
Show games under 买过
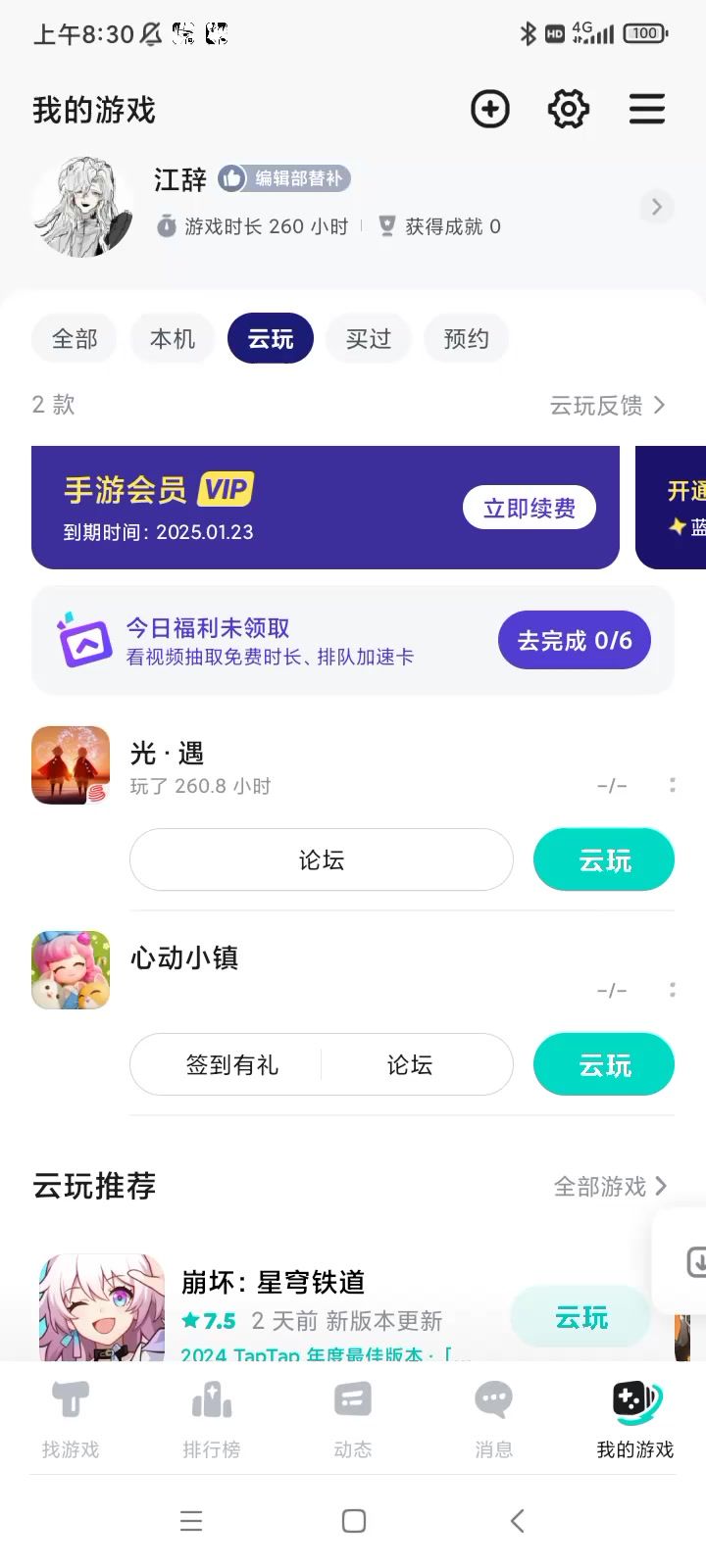pos(369,339)
